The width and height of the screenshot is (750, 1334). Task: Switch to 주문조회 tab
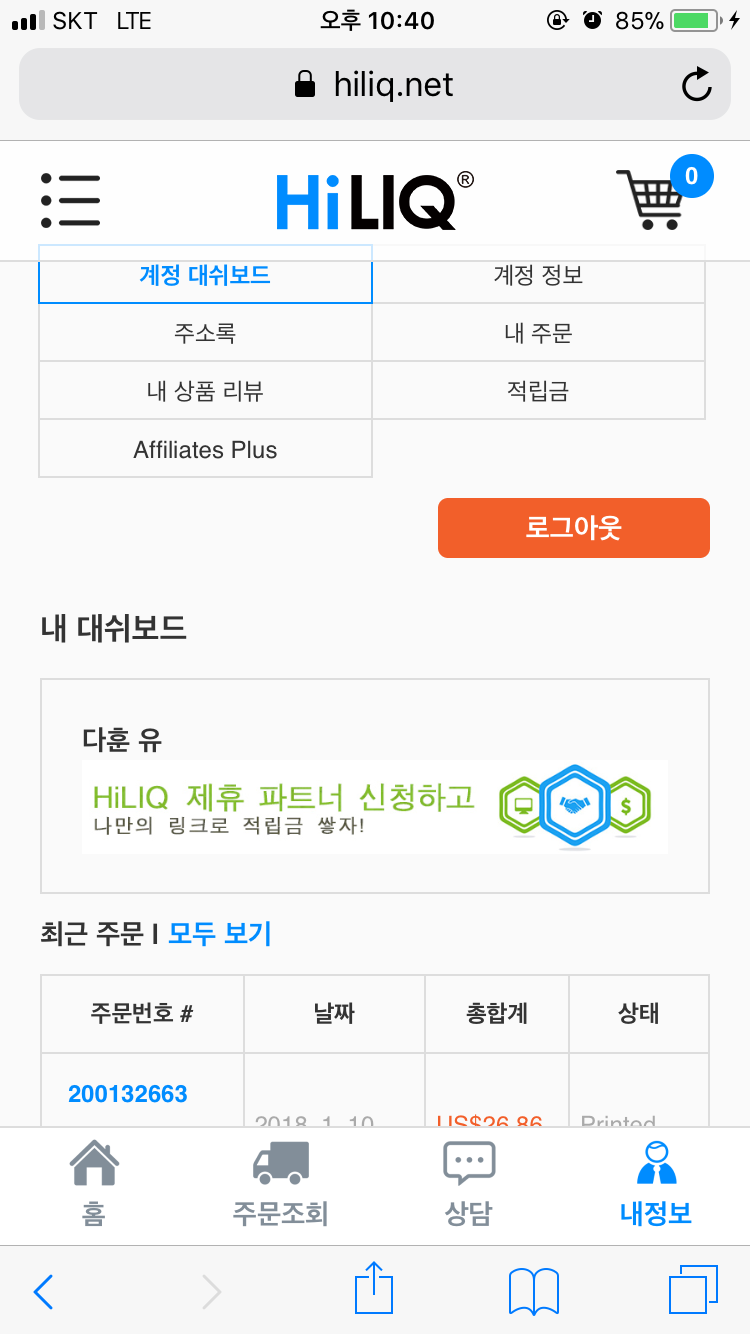click(280, 1186)
